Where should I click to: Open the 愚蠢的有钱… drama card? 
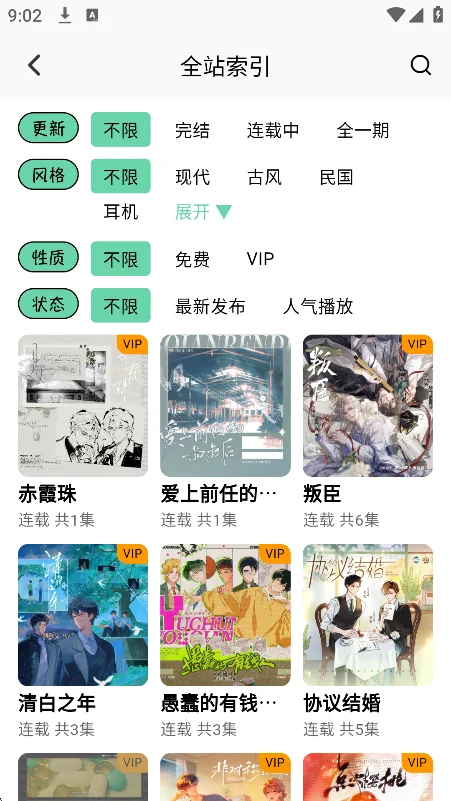[225, 641]
